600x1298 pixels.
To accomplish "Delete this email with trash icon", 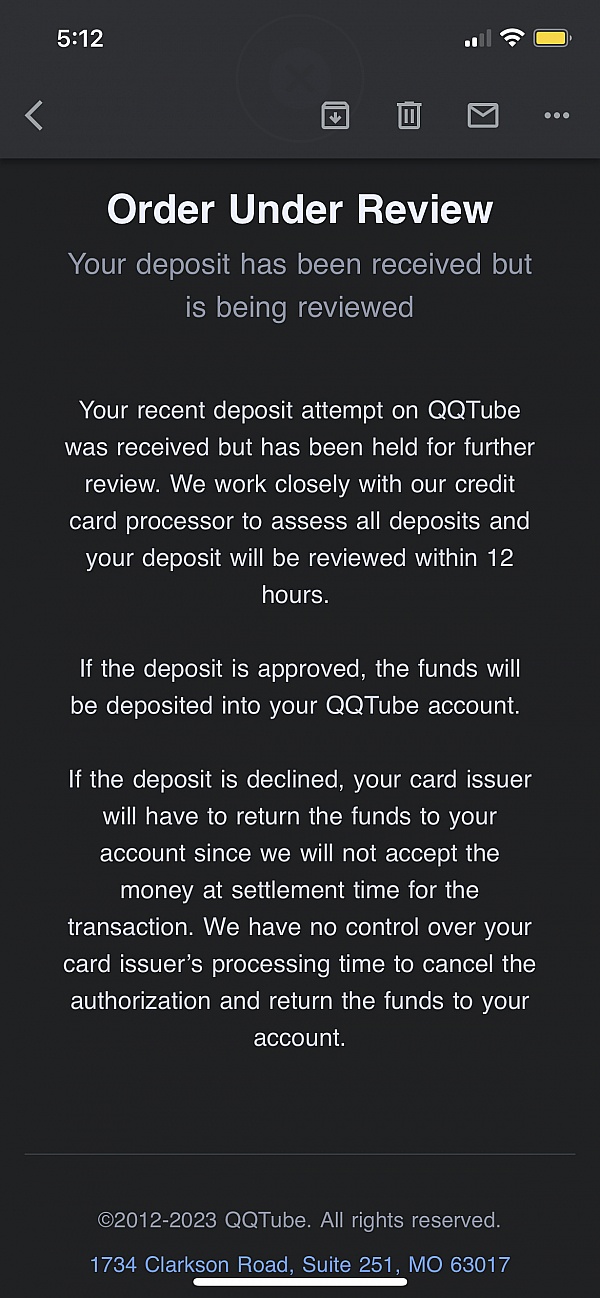I will (409, 116).
